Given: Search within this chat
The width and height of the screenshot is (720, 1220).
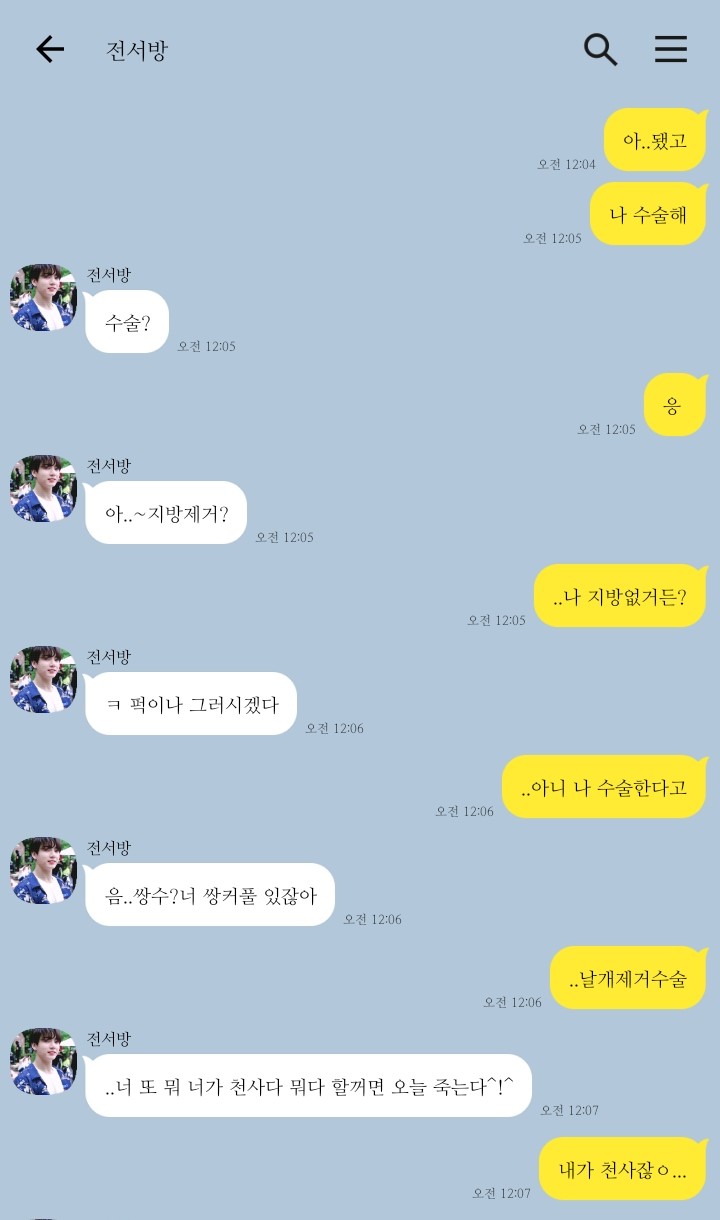Looking at the screenshot, I should 600,50.
